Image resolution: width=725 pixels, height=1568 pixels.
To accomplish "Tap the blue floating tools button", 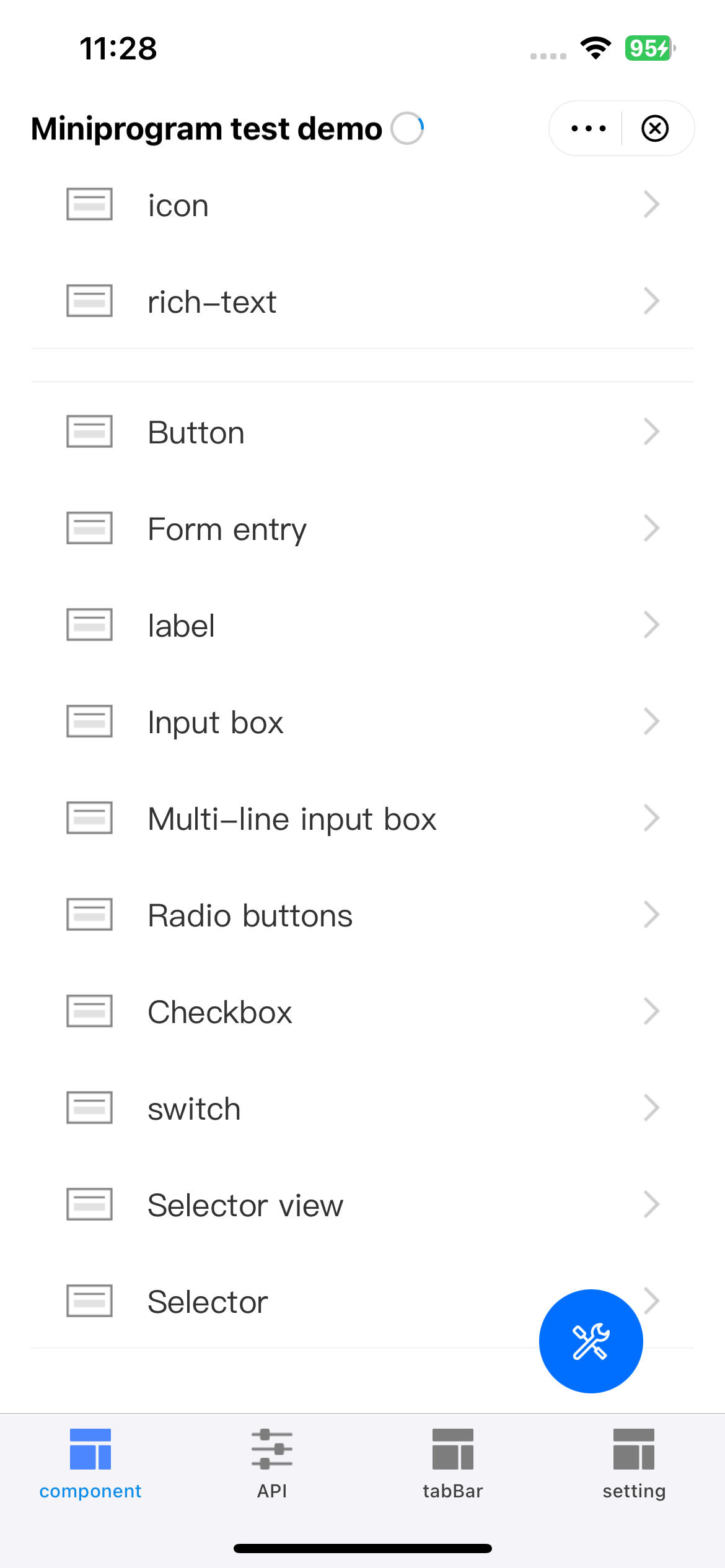I will (x=591, y=1341).
